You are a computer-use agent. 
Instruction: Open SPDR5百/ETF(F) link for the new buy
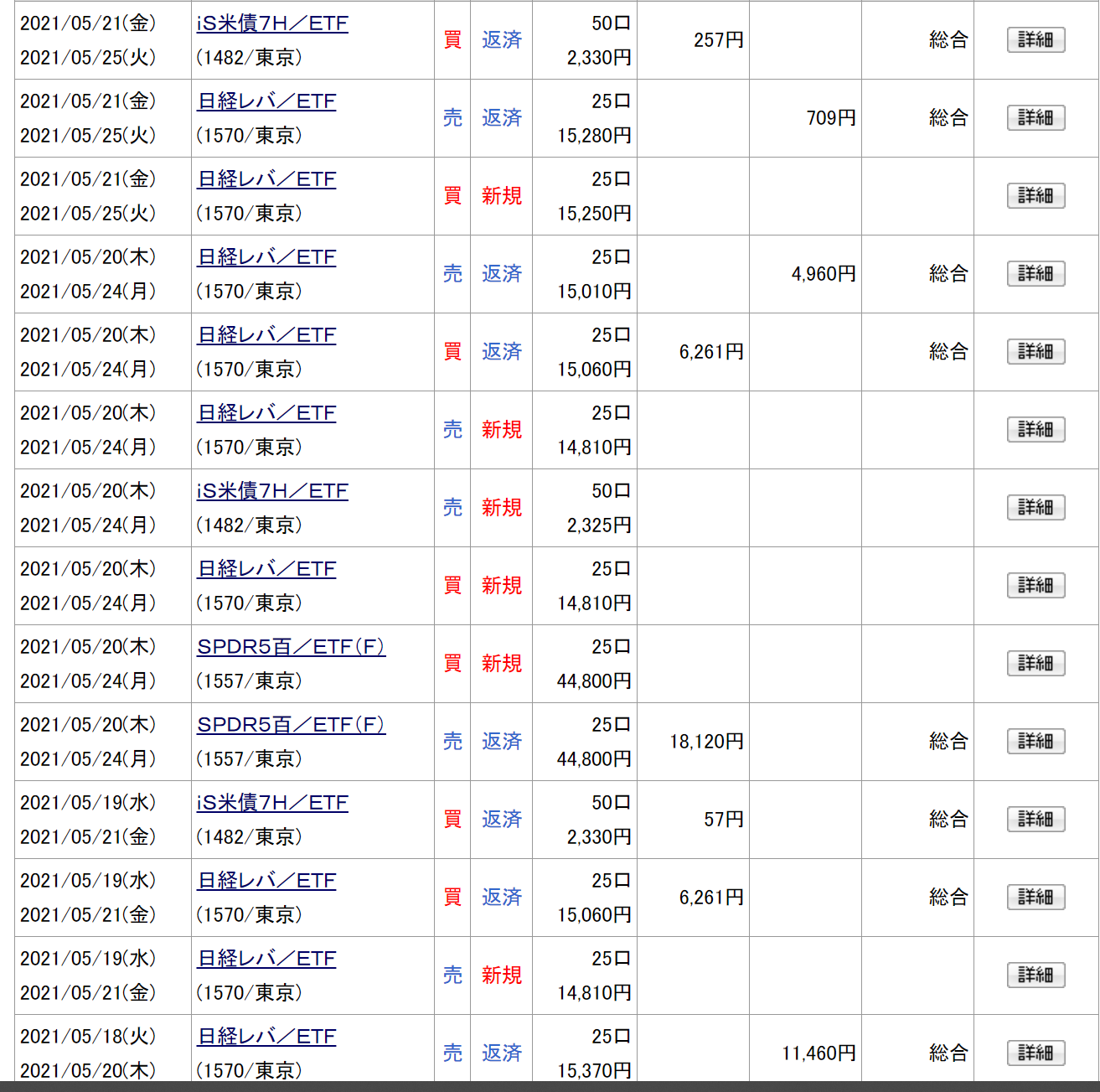point(291,647)
